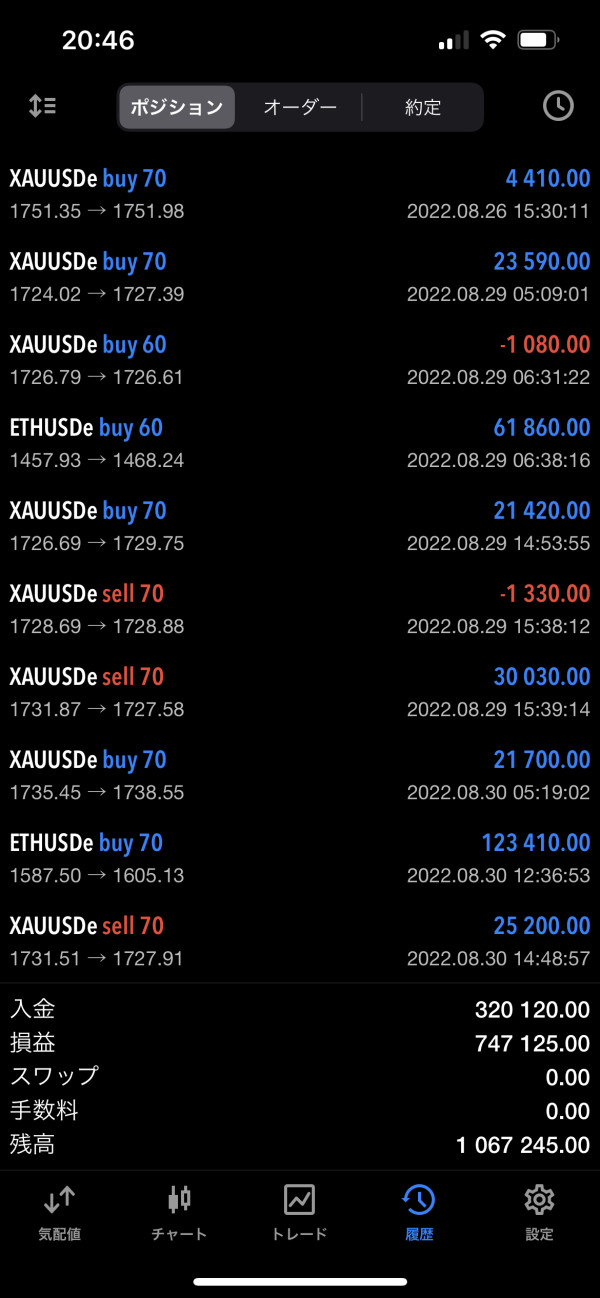Select the 履歴 tab
This screenshot has width=600, height=1298.
point(418,1211)
